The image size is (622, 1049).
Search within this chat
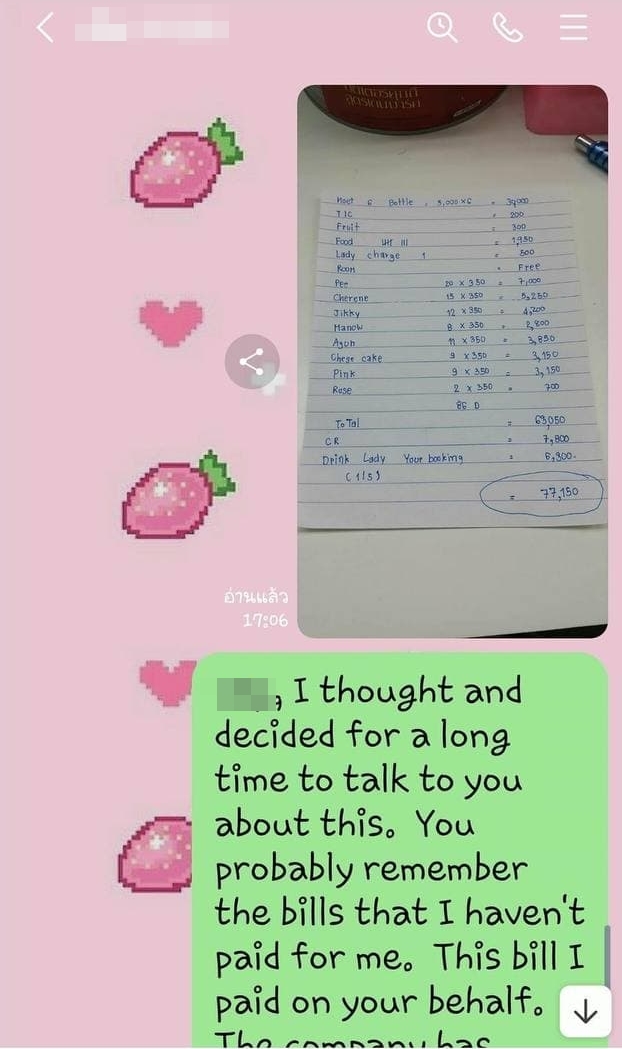tap(442, 28)
